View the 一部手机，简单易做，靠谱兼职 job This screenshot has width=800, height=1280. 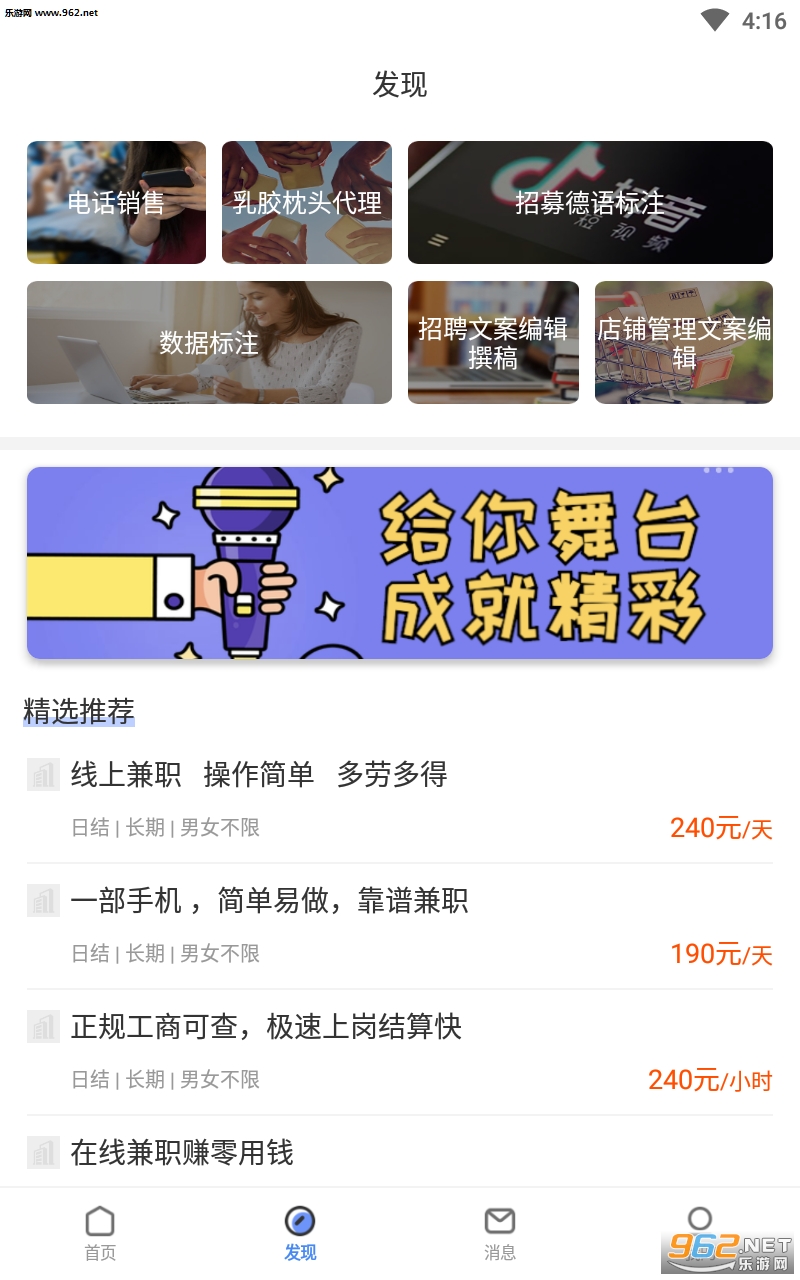(x=400, y=926)
